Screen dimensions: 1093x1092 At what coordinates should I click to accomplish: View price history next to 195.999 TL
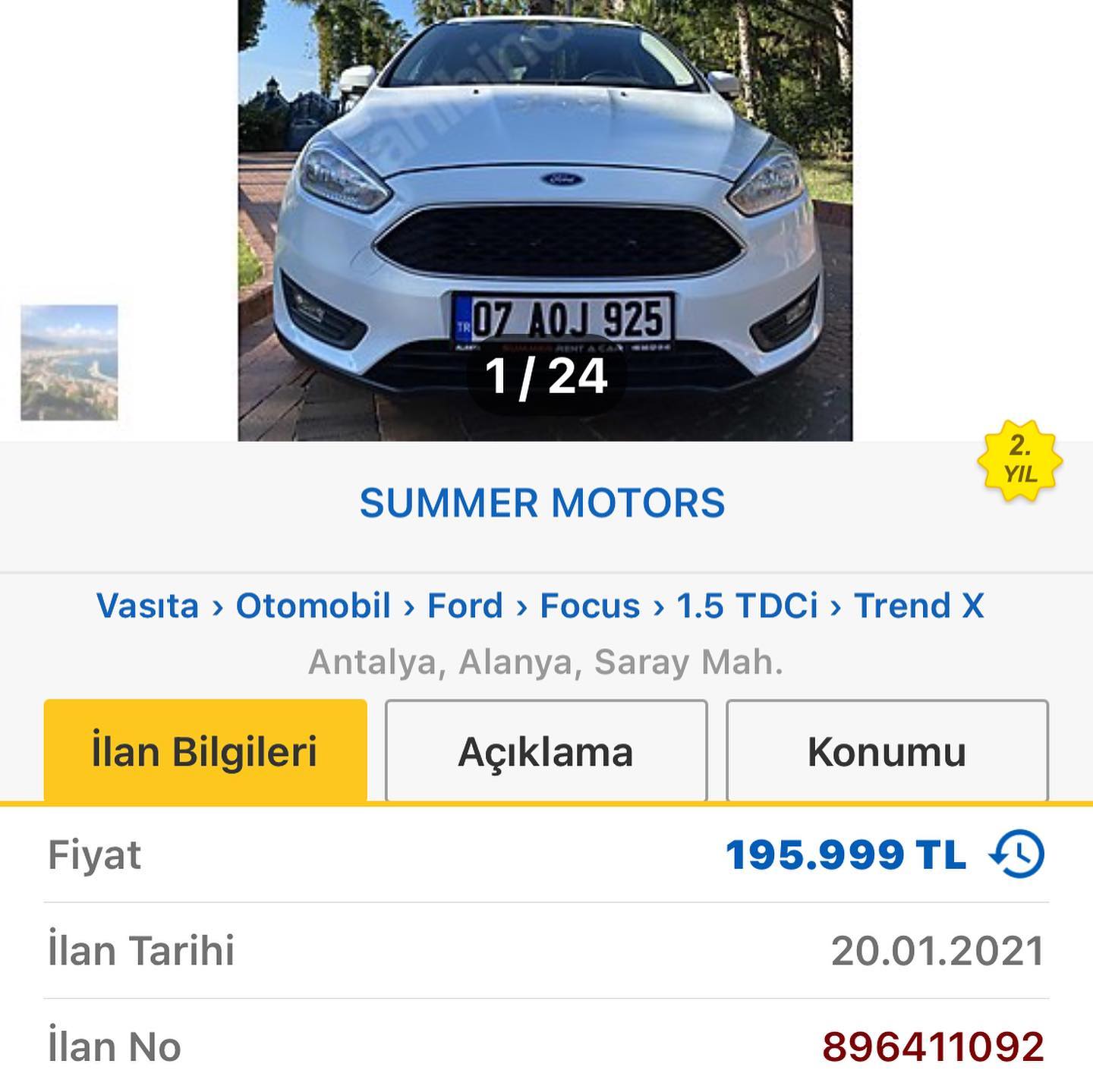click(1017, 854)
